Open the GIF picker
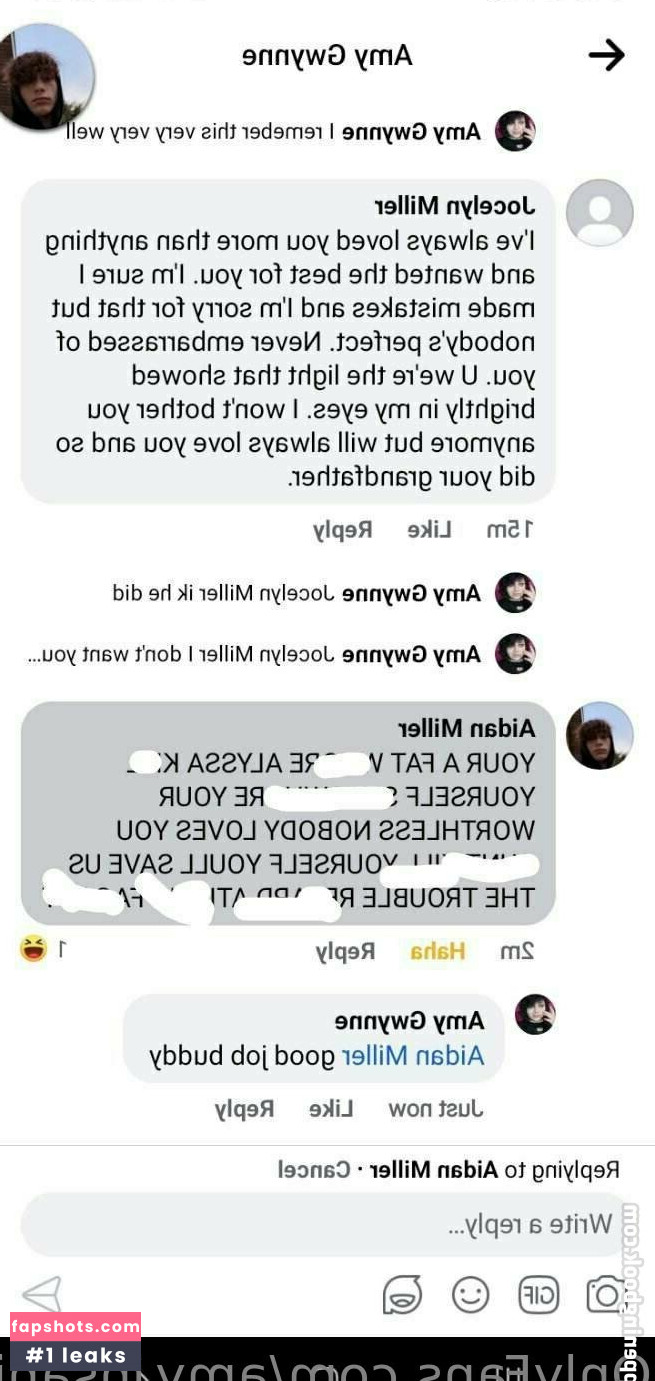This screenshot has width=655, height=1381. pyautogui.click(x=538, y=1295)
